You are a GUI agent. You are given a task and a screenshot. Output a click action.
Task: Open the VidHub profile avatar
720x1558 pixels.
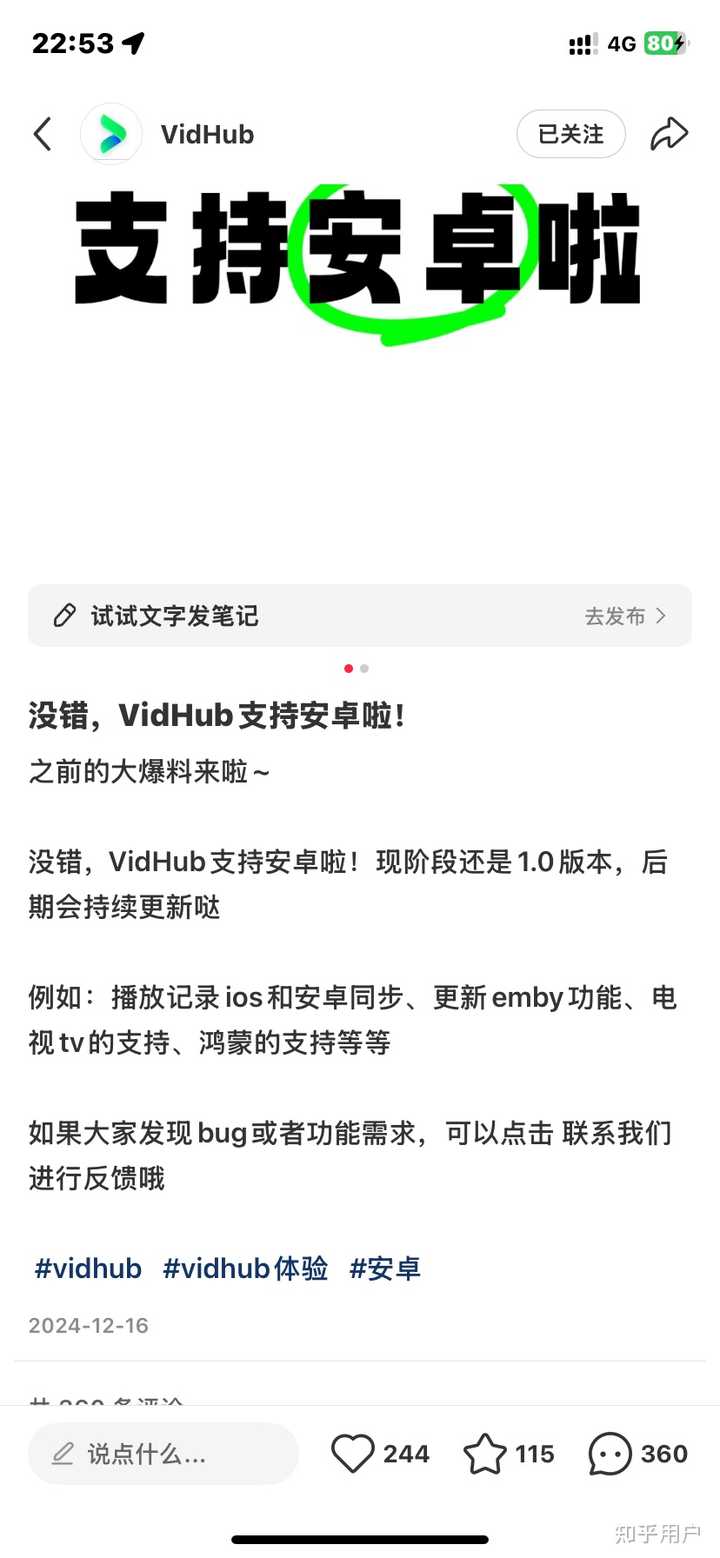coord(111,133)
